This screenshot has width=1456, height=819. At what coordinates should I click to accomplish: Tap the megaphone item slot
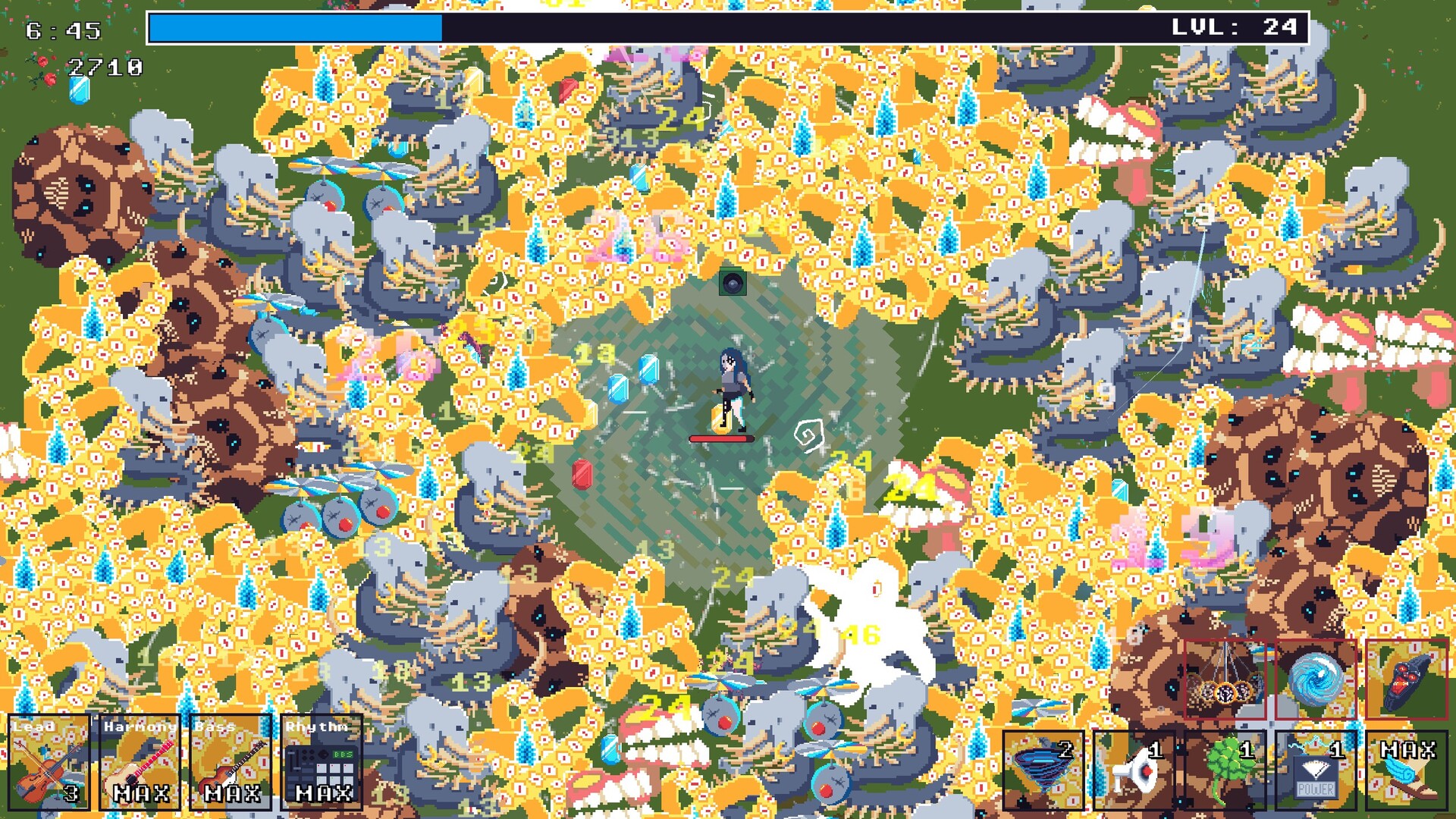click(1134, 770)
